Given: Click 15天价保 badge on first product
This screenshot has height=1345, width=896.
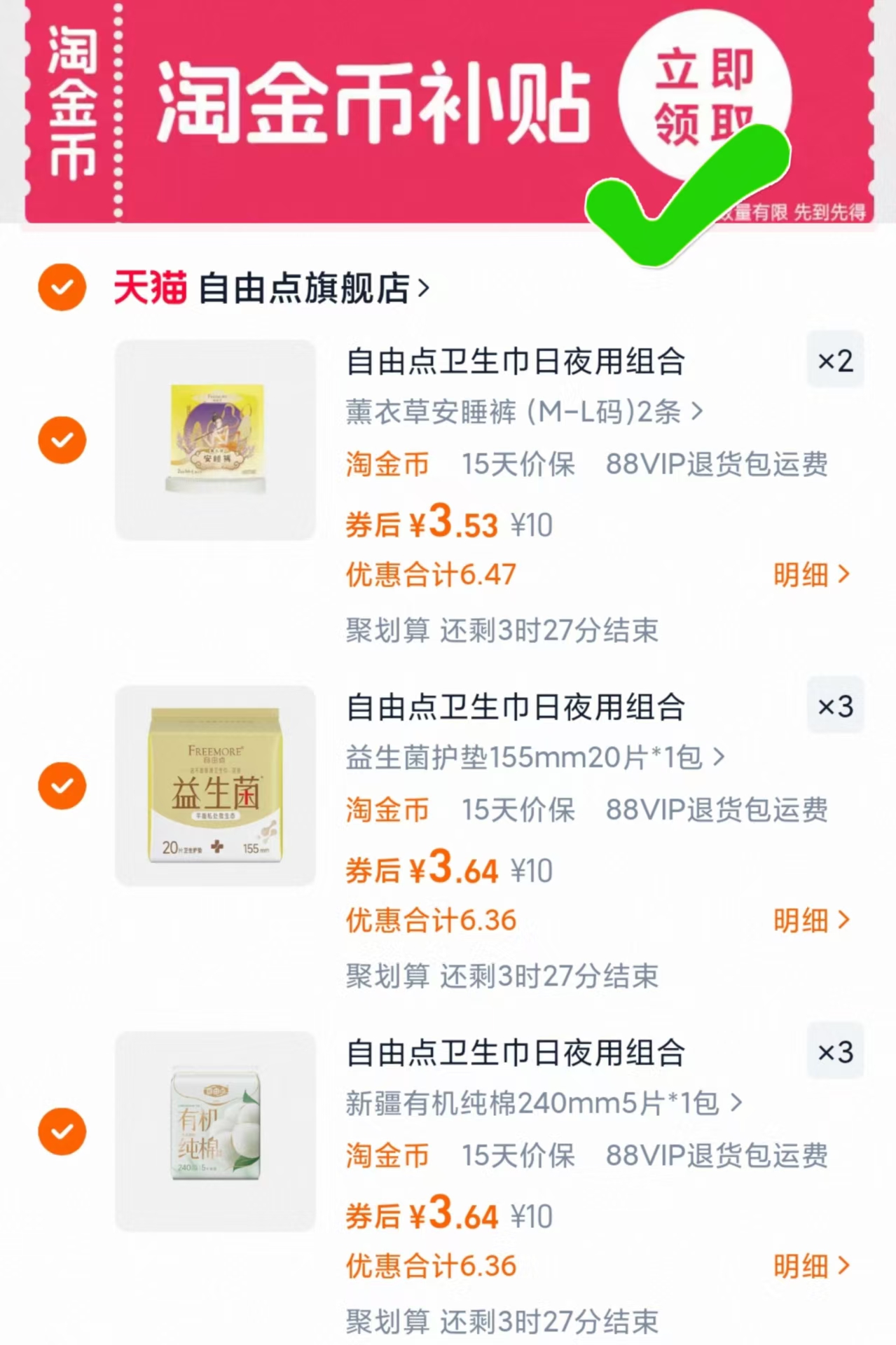Looking at the screenshot, I should tap(518, 464).
